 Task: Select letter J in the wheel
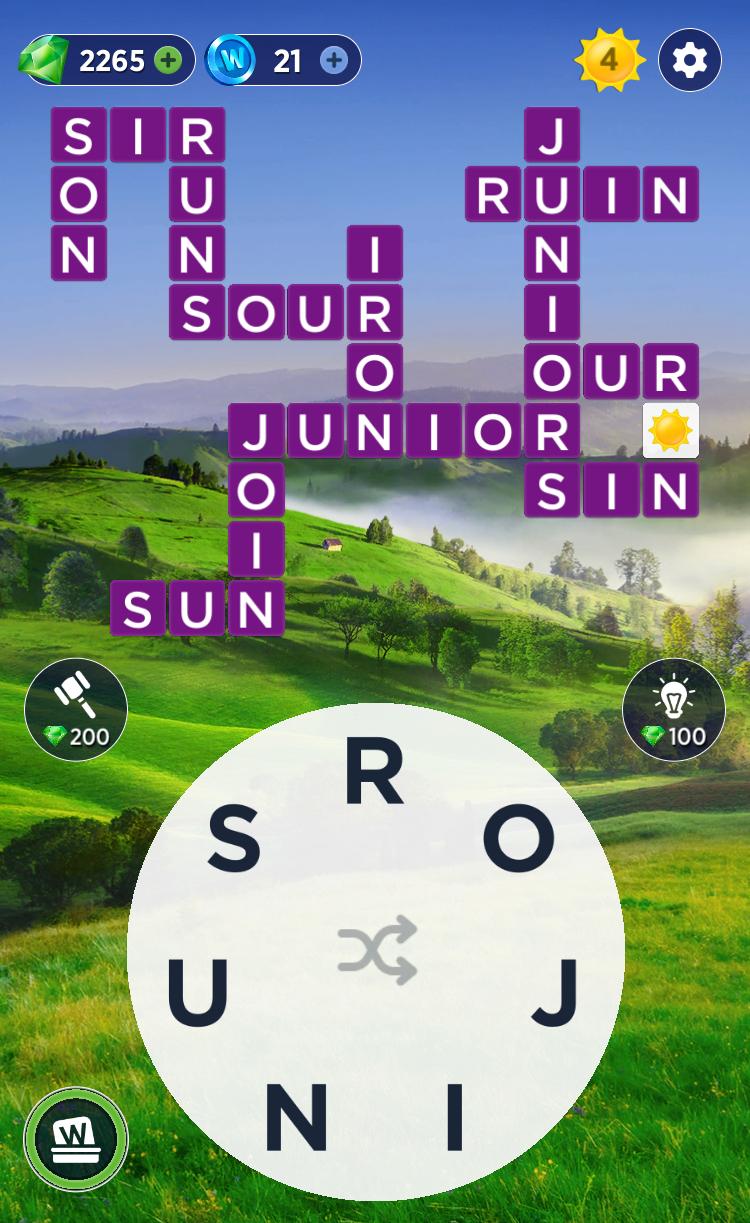tap(556, 992)
